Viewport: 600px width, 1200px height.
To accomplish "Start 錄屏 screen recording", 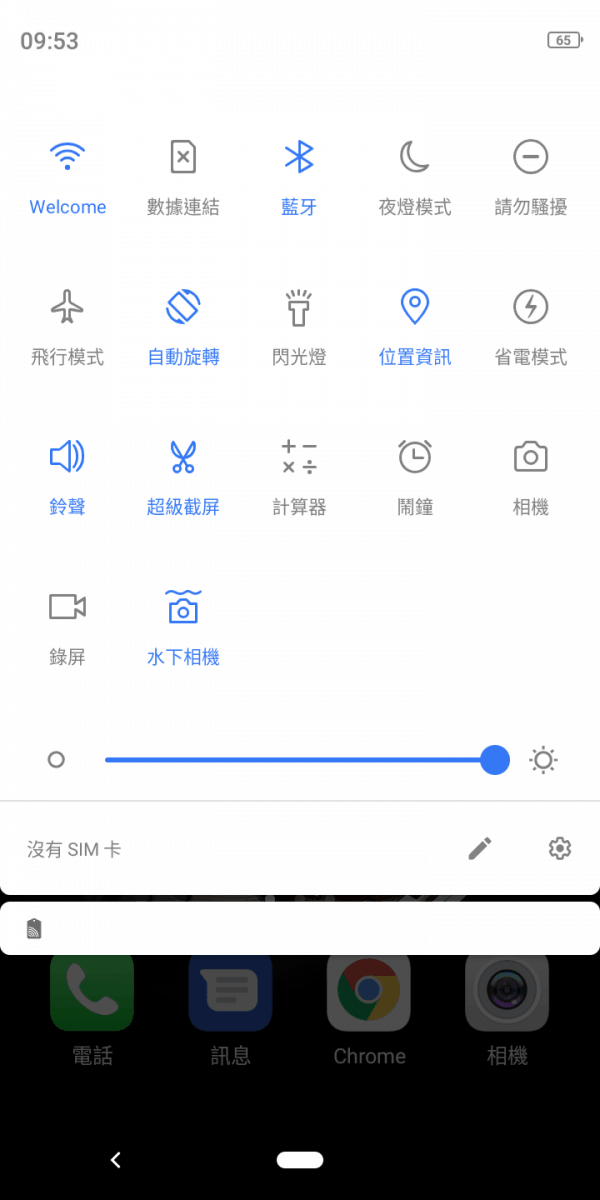I will point(67,607).
